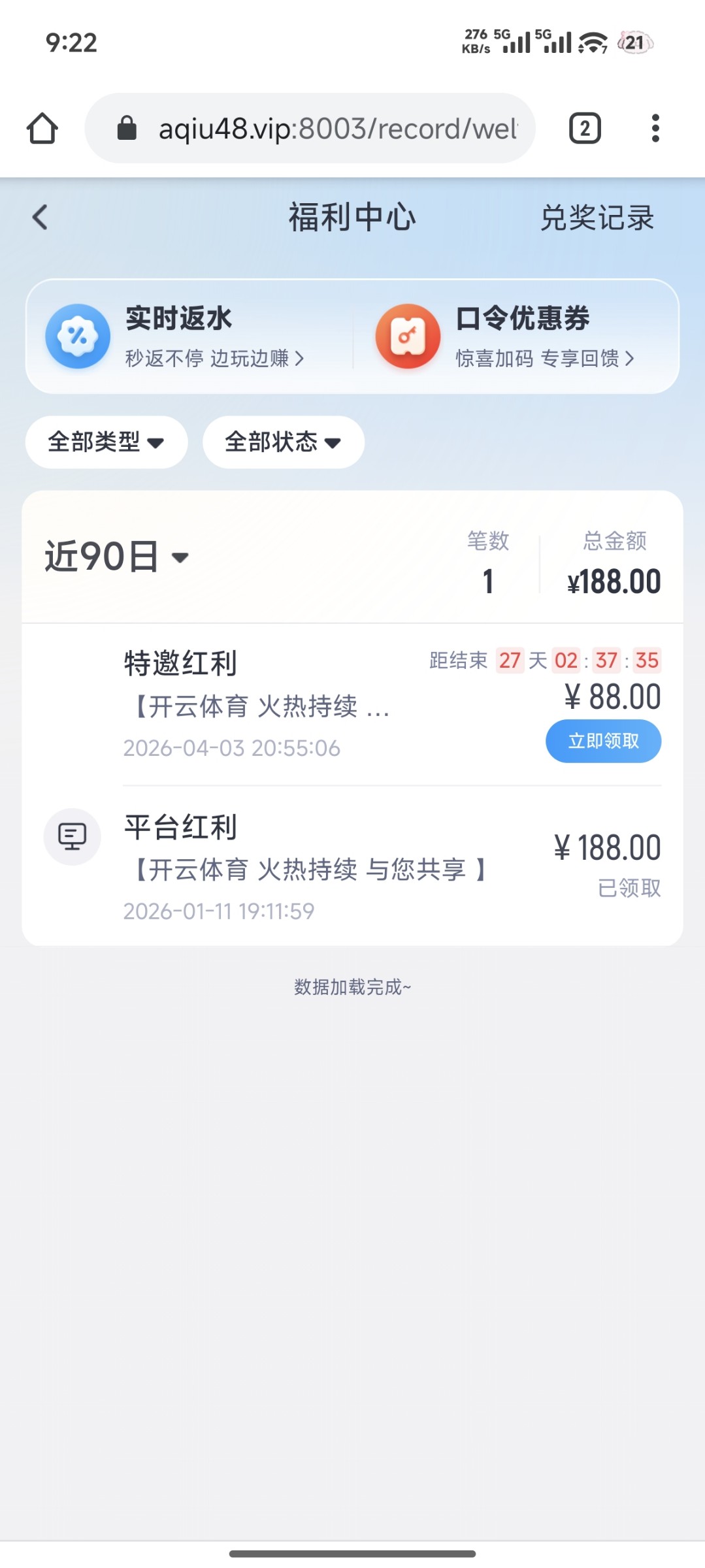The width and height of the screenshot is (705, 1568).
Task: Open the 全部类型 filter dropdown
Action: (105, 442)
